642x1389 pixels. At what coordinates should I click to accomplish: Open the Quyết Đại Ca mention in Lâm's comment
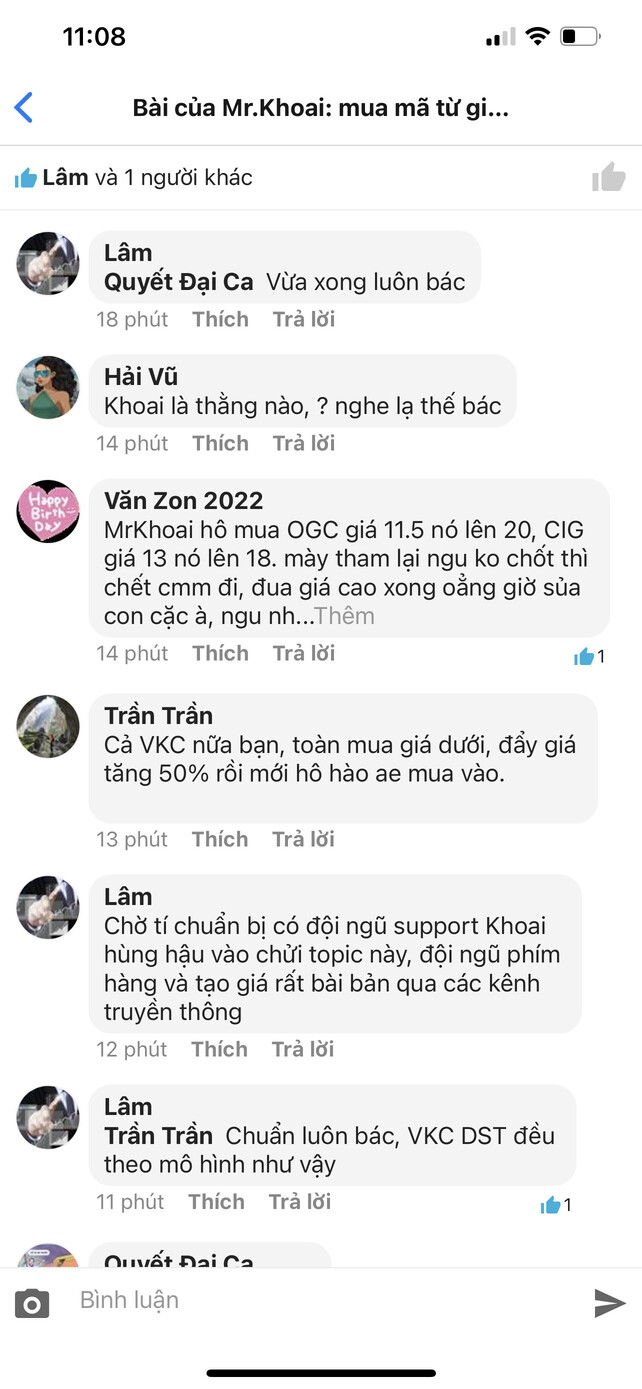click(178, 282)
